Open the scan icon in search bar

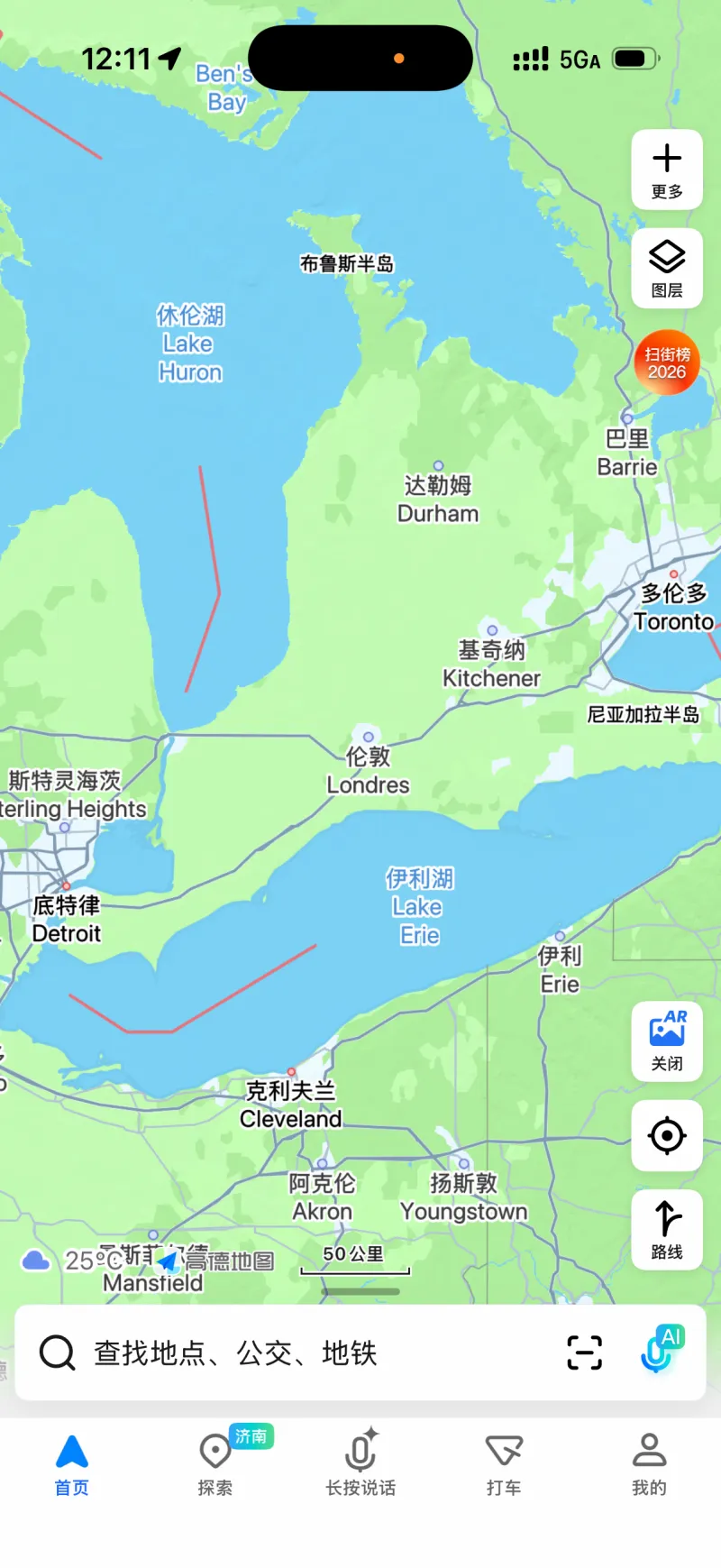click(584, 1353)
